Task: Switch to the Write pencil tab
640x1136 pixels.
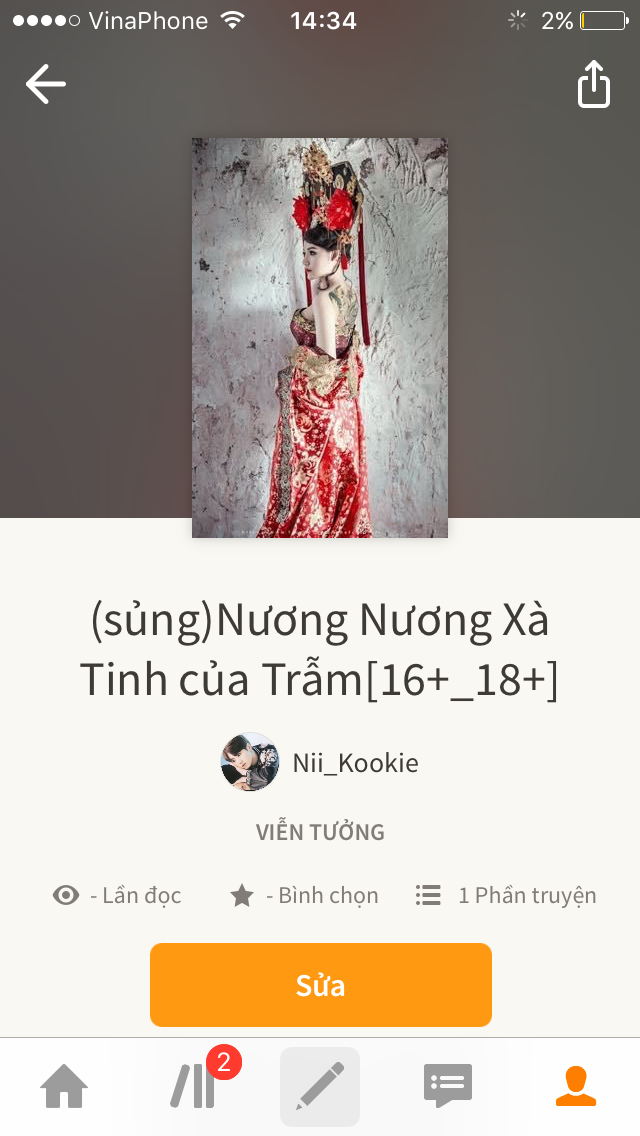Action: click(320, 1086)
